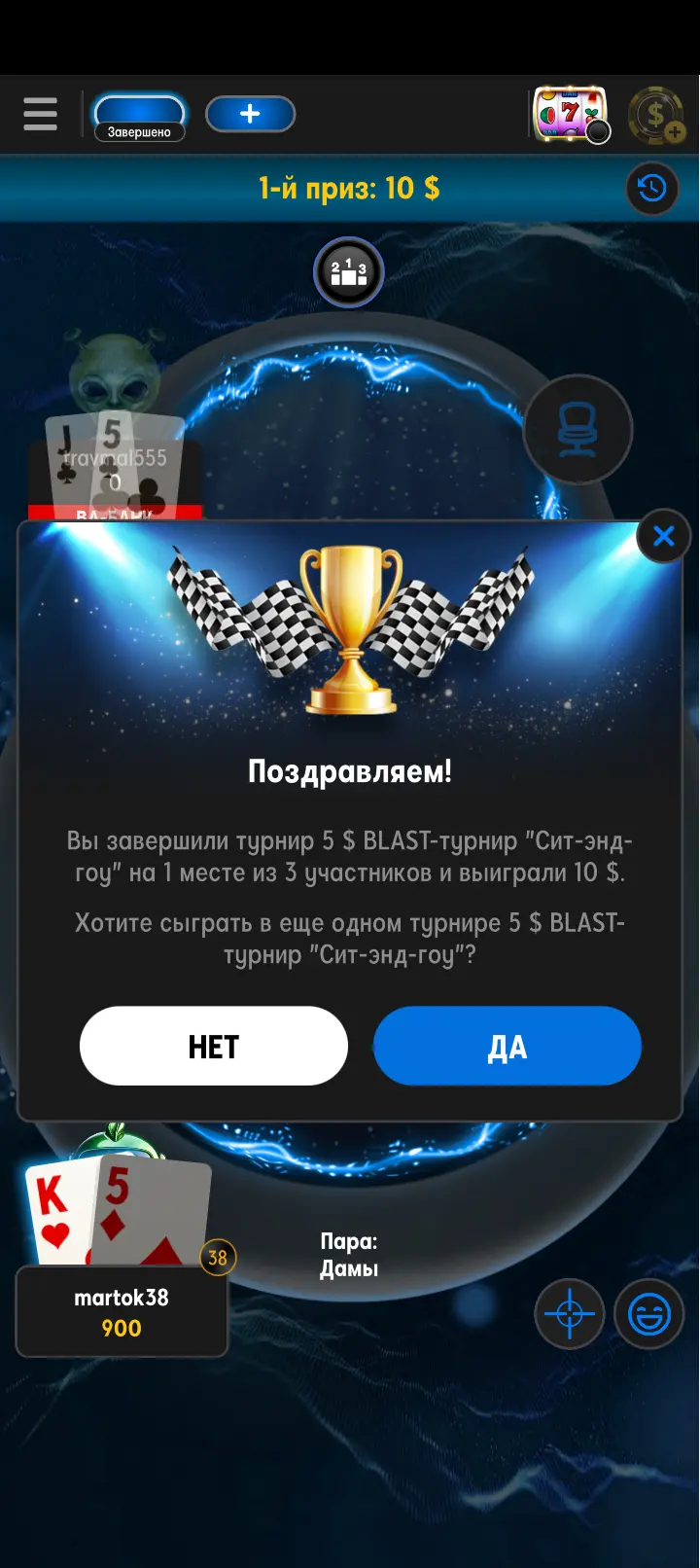Image resolution: width=700 pixels, height=1568 pixels.
Task: Open the crosshair target button
Action: click(x=570, y=1314)
